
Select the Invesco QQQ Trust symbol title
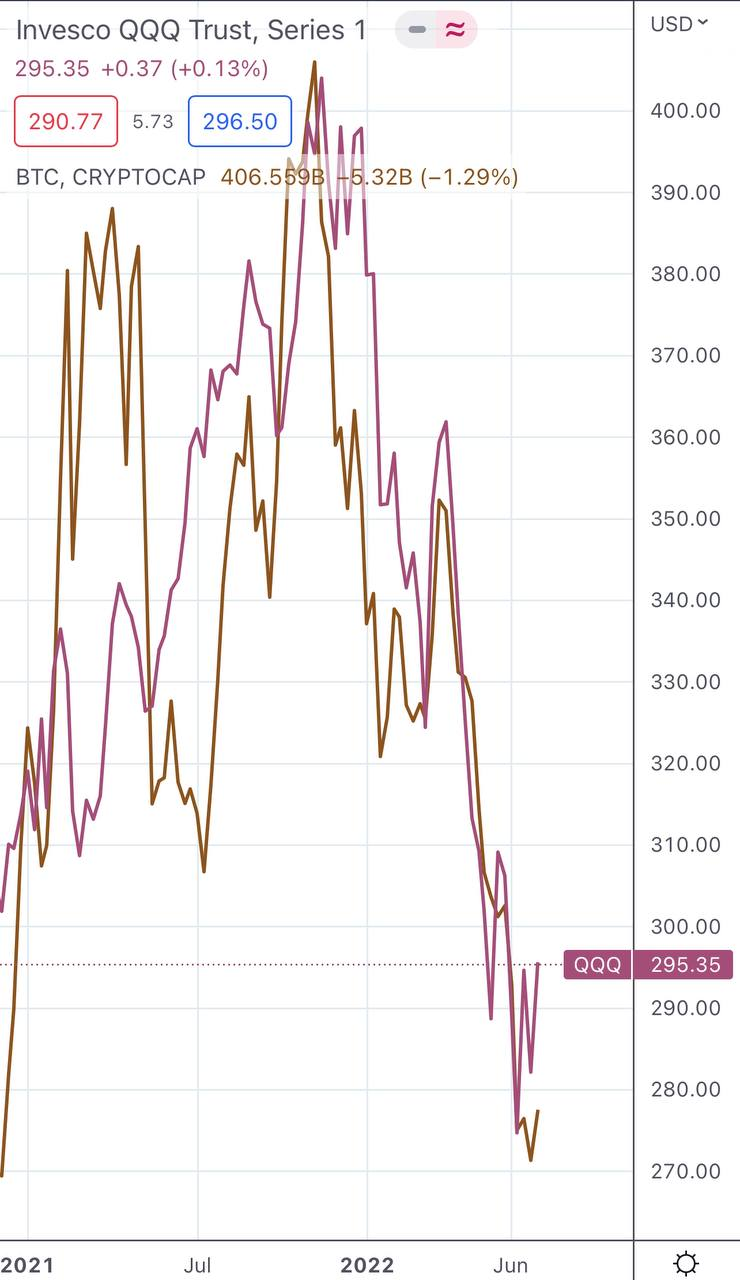point(192,30)
